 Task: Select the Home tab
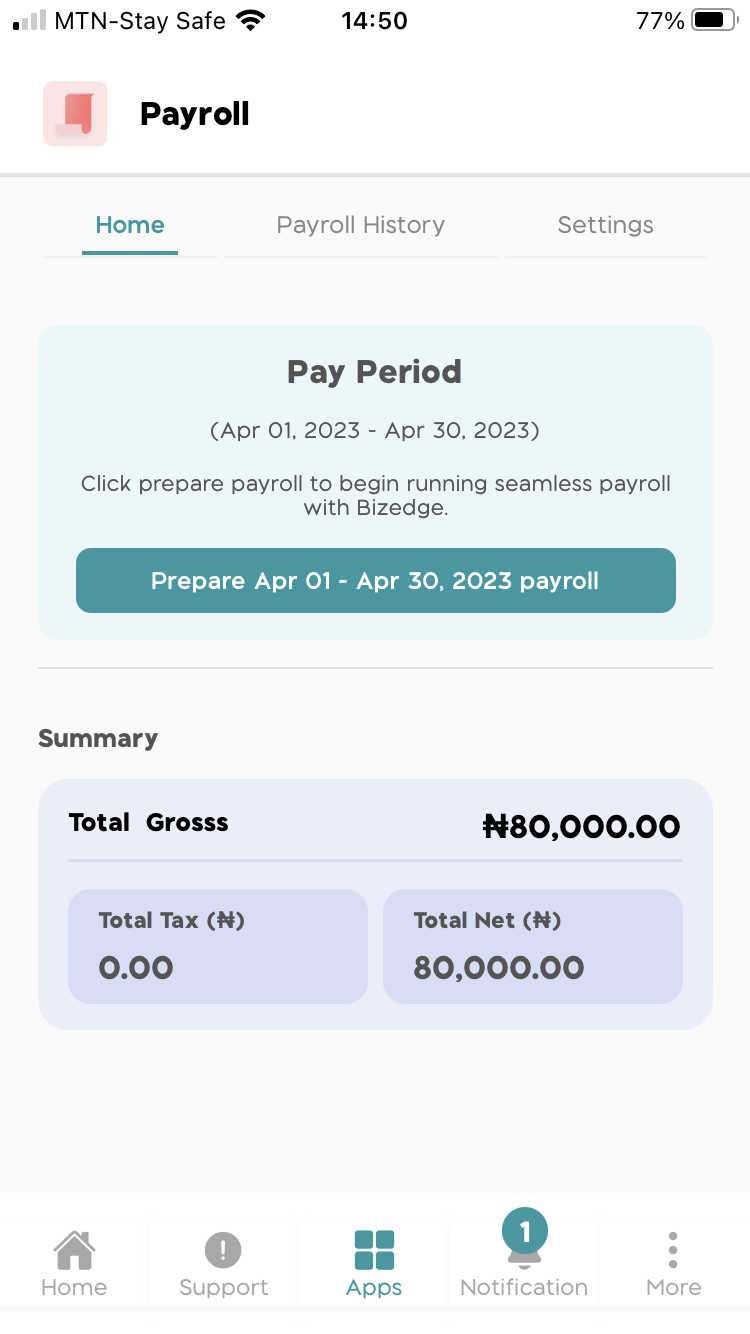click(x=129, y=225)
